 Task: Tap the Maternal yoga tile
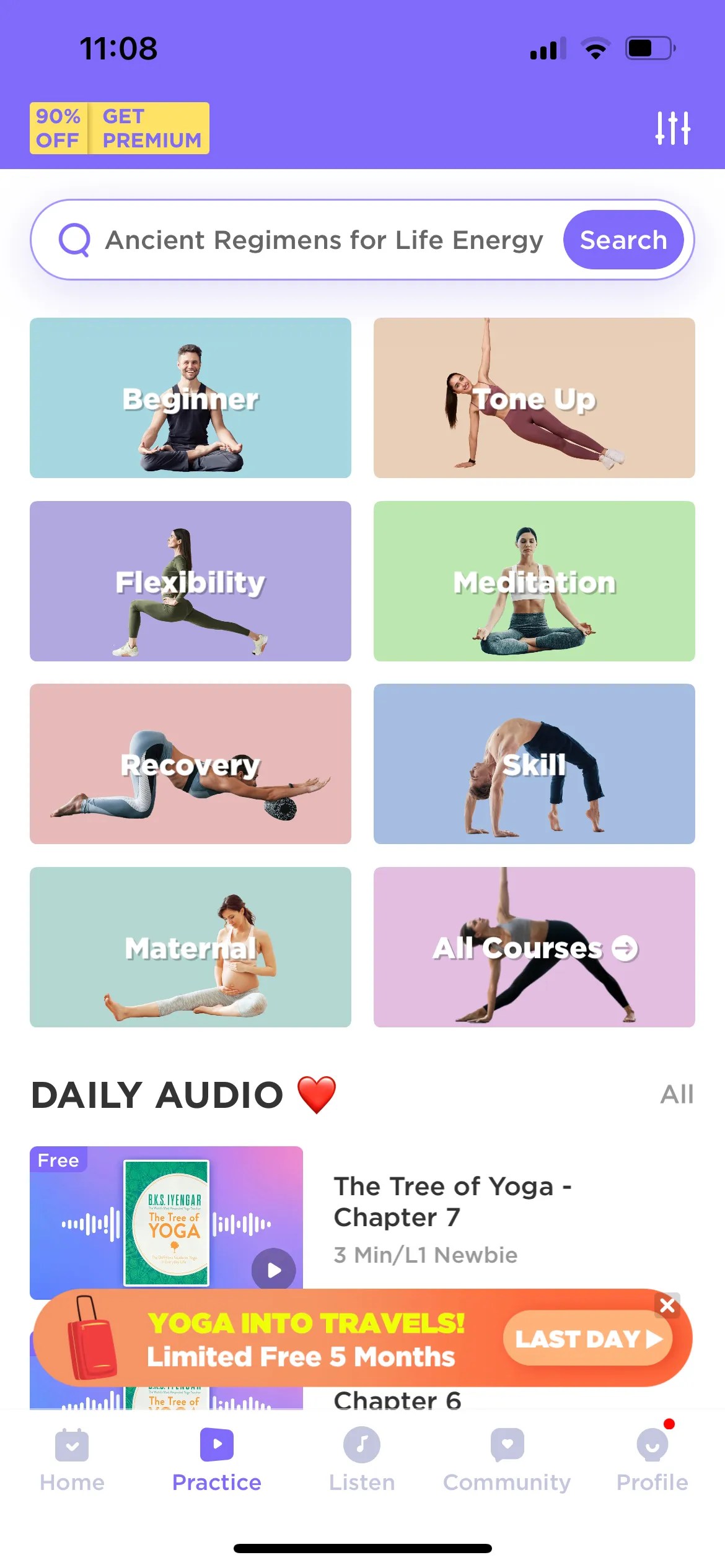pyautogui.click(x=190, y=947)
